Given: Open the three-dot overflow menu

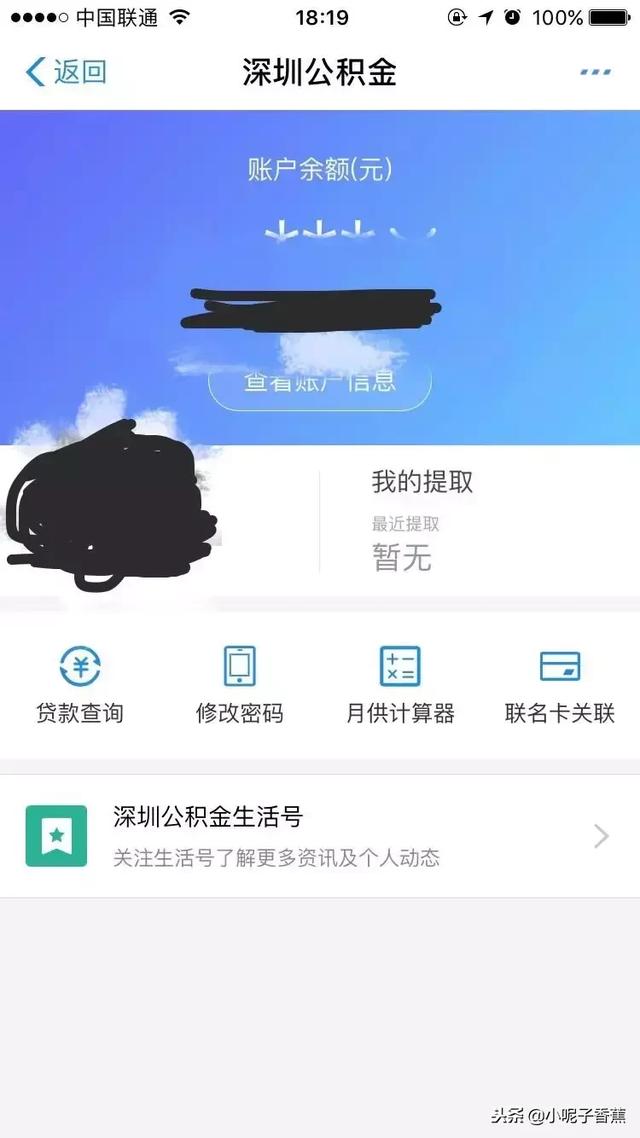Looking at the screenshot, I should tap(595, 72).
